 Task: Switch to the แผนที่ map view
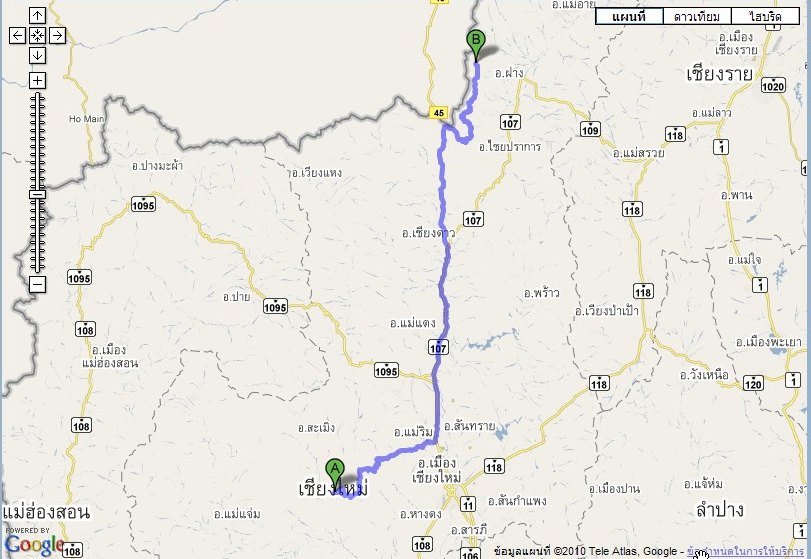629,17
